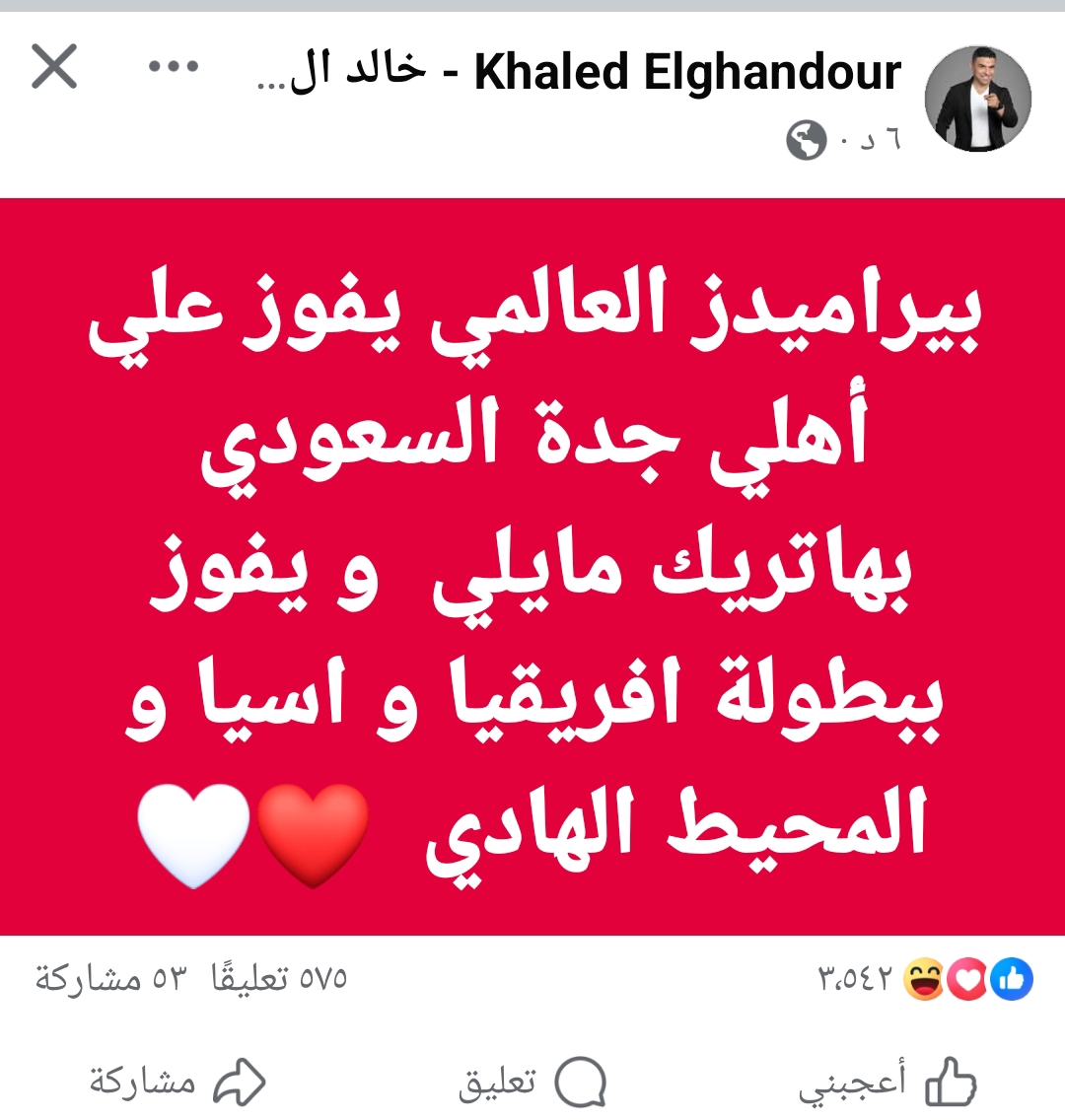1065x1120 pixels.
Task: Open the red text post
Action: pyautogui.click(x=532, y=567)
